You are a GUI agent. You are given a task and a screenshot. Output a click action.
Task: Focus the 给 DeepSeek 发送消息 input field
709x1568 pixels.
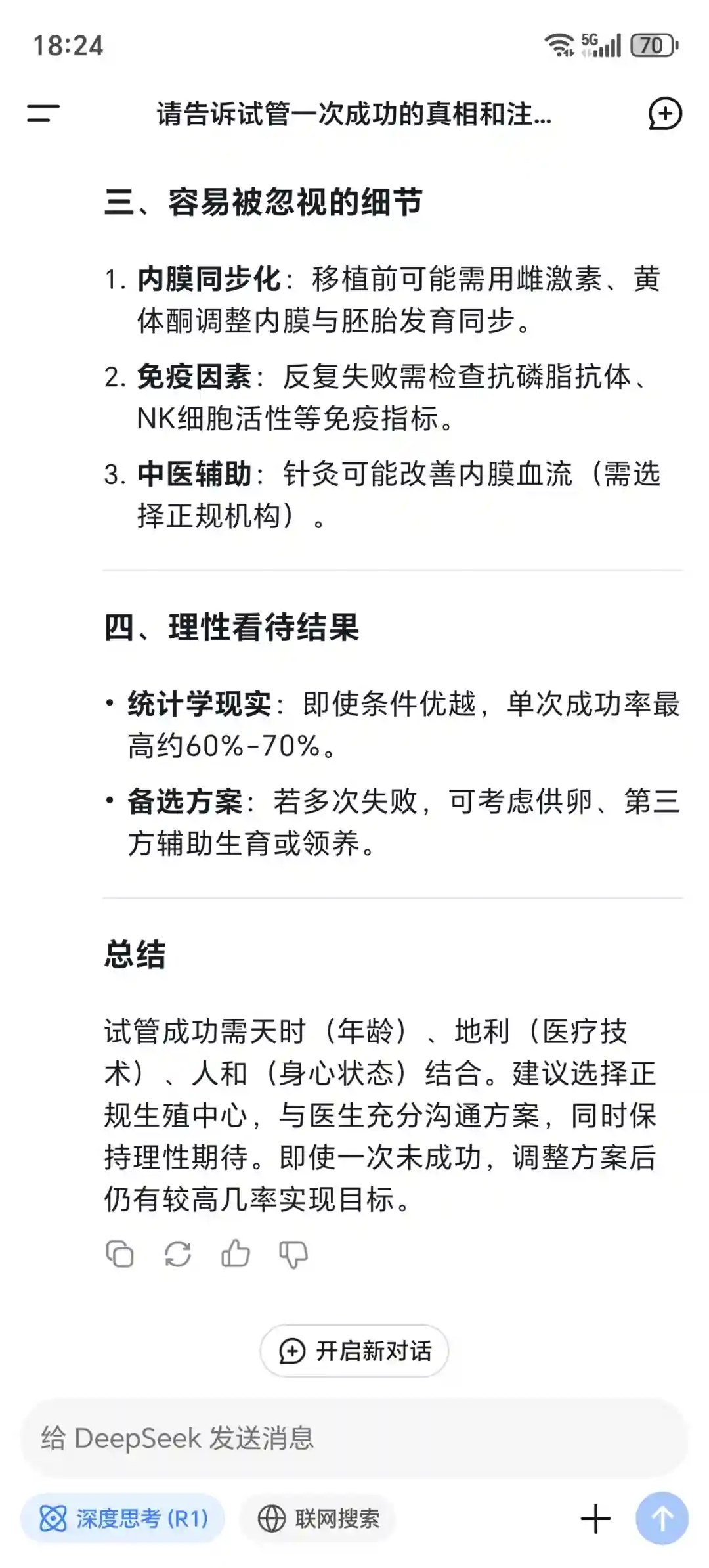pyautogui.click(x=354, y=1438)
